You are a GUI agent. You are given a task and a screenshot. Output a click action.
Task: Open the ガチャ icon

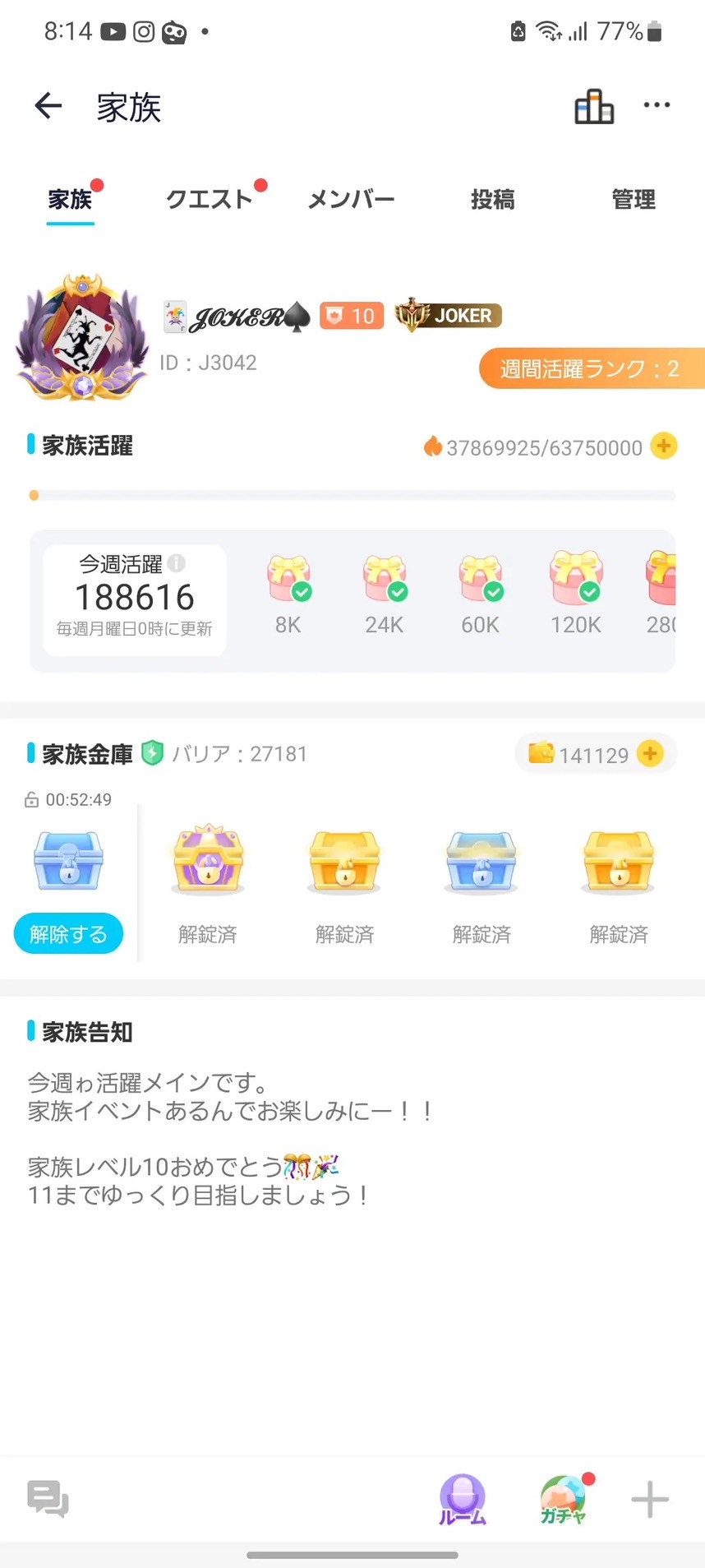coord(564,1499)
